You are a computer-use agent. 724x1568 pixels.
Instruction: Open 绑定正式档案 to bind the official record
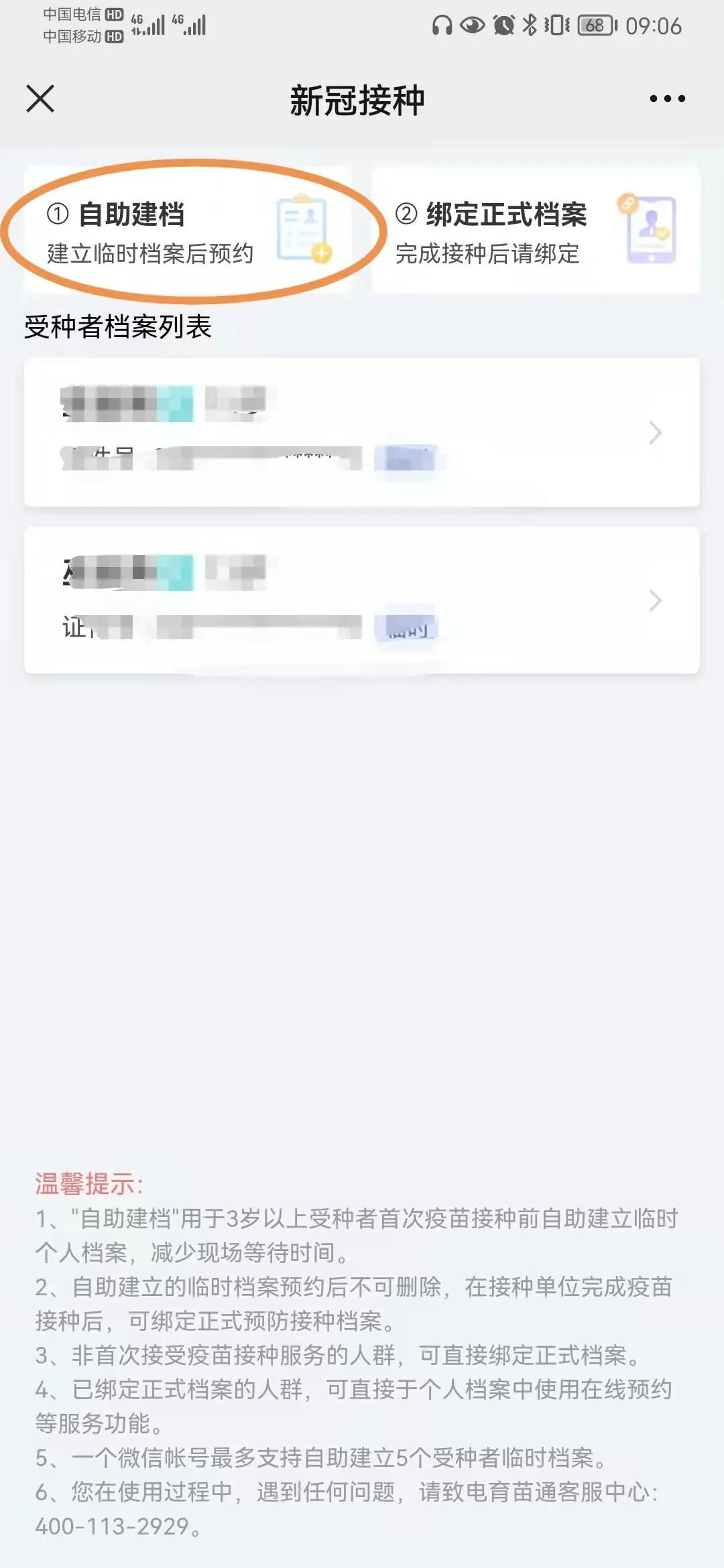pos(535,231)
